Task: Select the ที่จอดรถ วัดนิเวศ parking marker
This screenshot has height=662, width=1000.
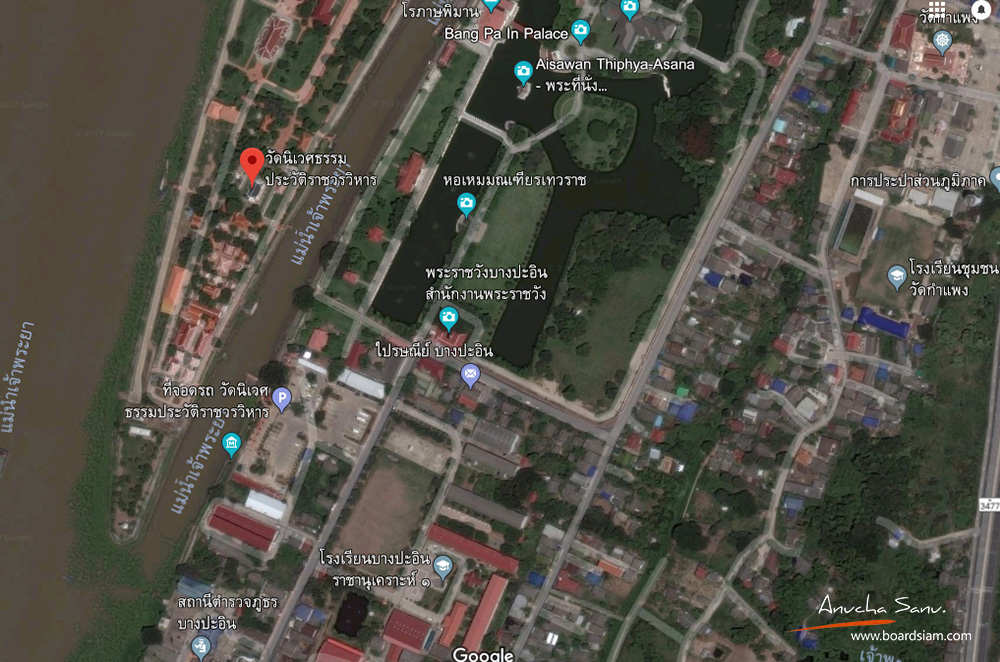Action: coord(282,399)
